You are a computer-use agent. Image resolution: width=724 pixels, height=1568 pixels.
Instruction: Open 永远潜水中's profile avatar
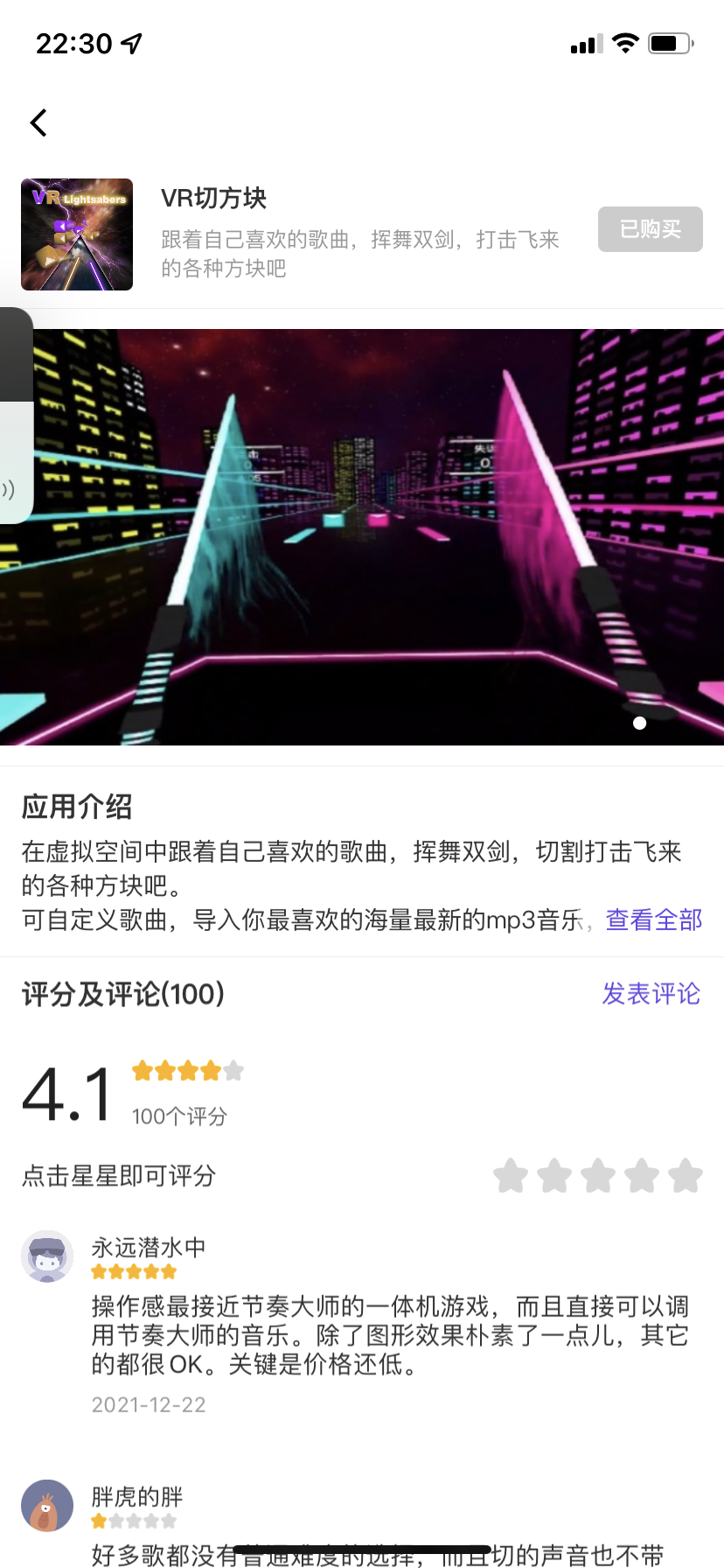(x=47, y=1256)
